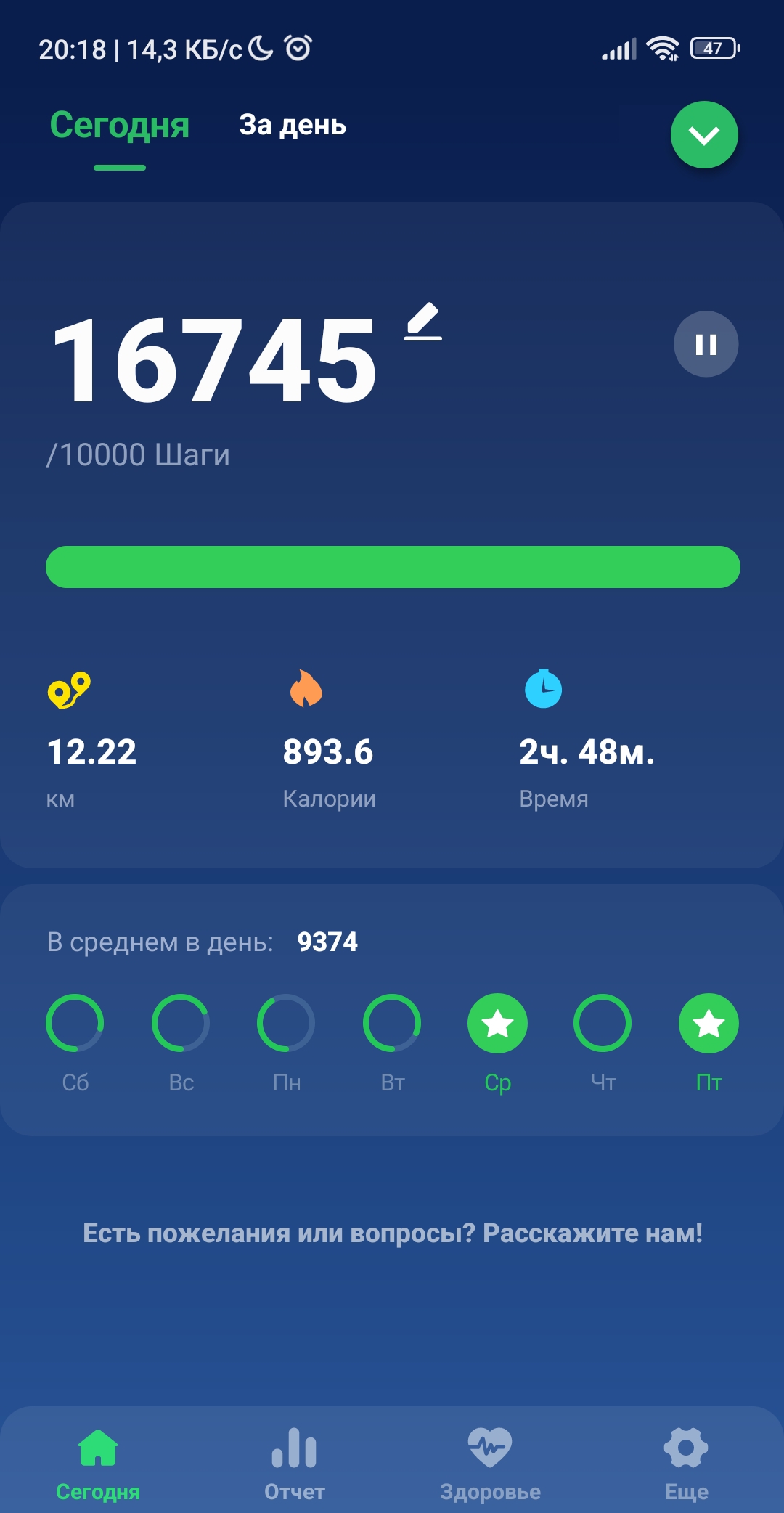
Task: Open the Сб day progress
Action: [75, 1023]
